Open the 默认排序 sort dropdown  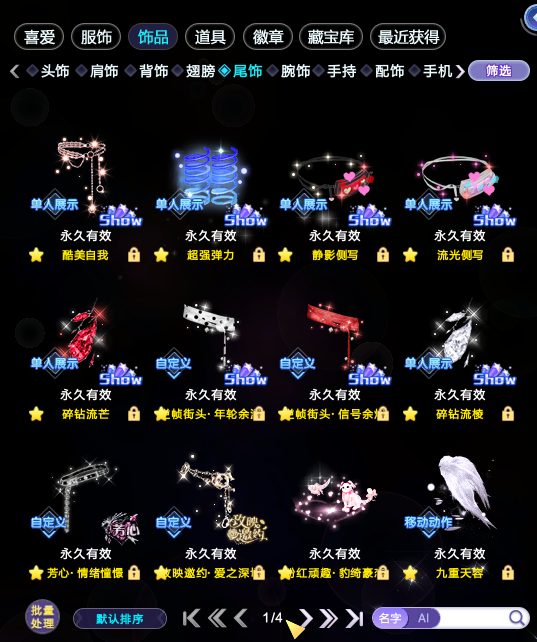click(120, 618)
